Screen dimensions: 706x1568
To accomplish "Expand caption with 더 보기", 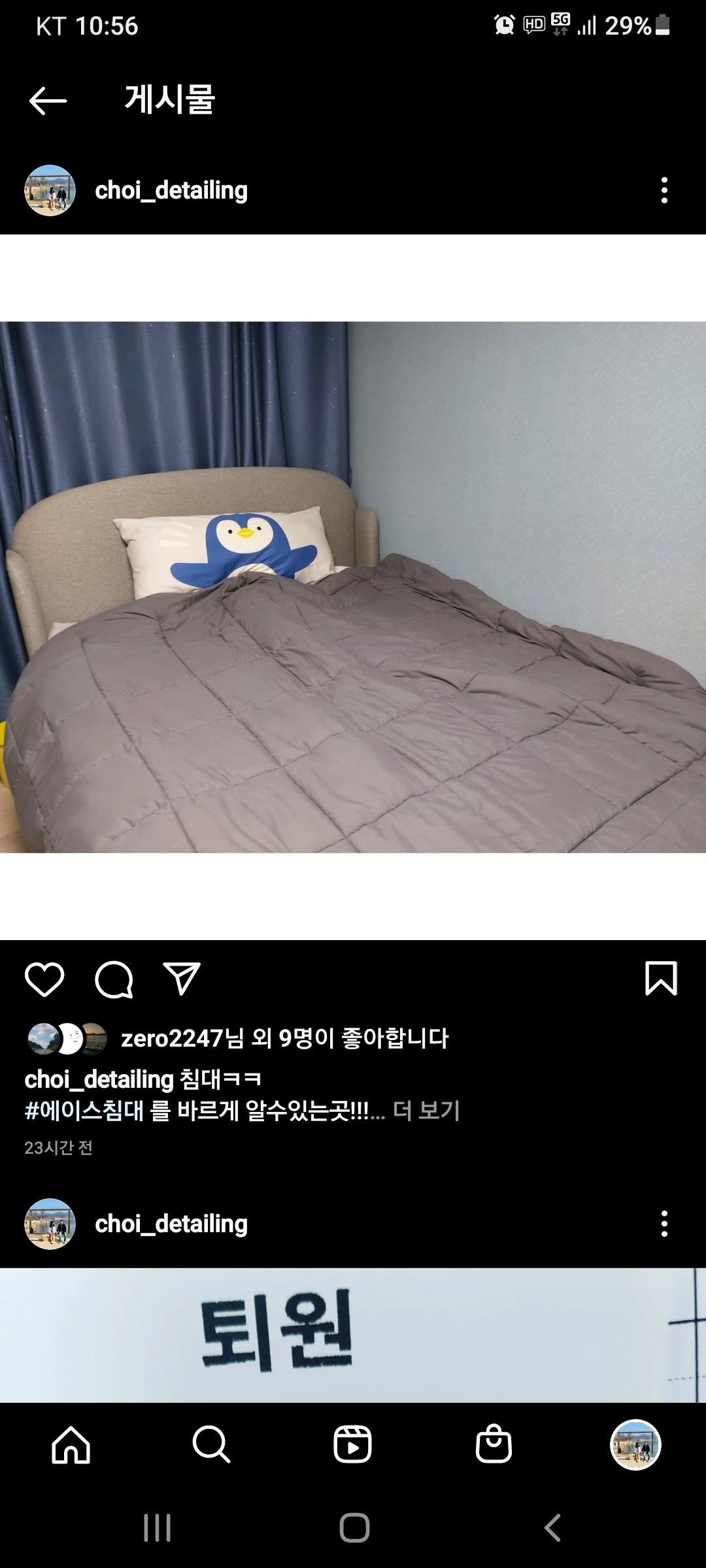I will pos(427,1110).
